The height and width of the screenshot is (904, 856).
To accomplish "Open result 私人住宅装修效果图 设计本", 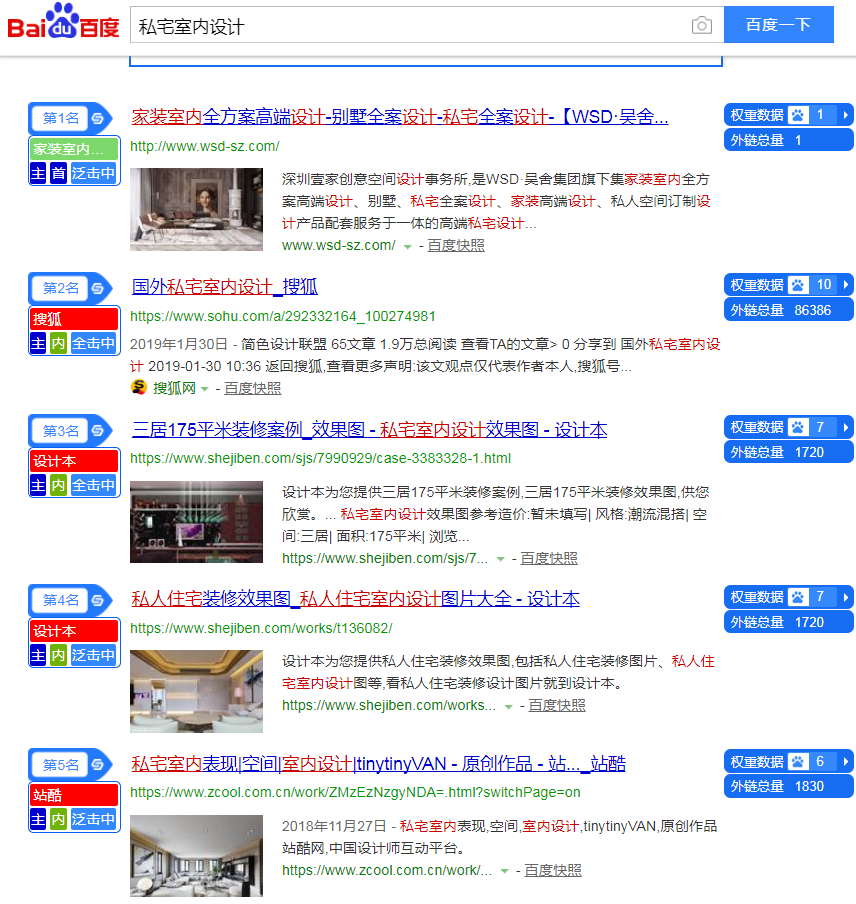I will point(355,599).
